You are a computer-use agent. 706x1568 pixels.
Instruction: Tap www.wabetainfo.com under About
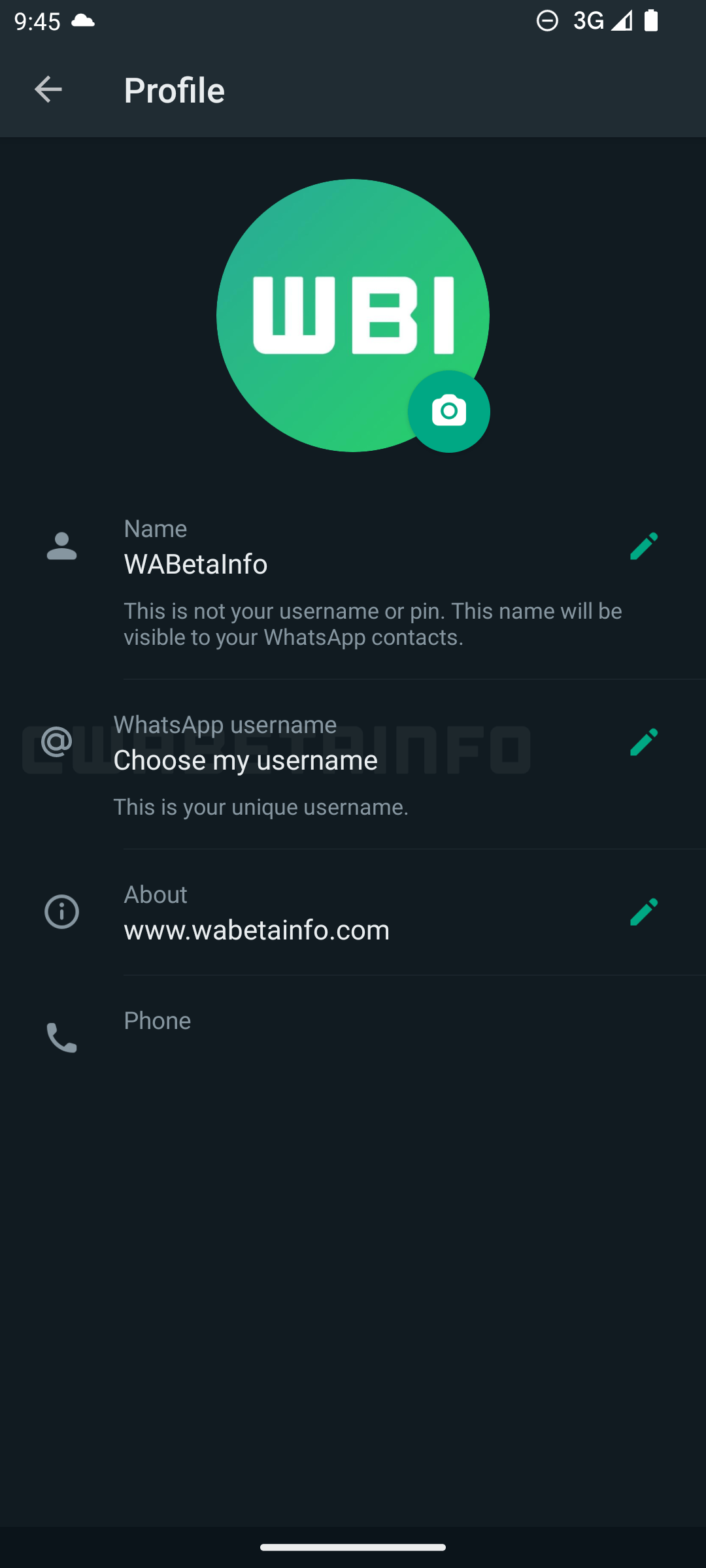coord(256,930)
